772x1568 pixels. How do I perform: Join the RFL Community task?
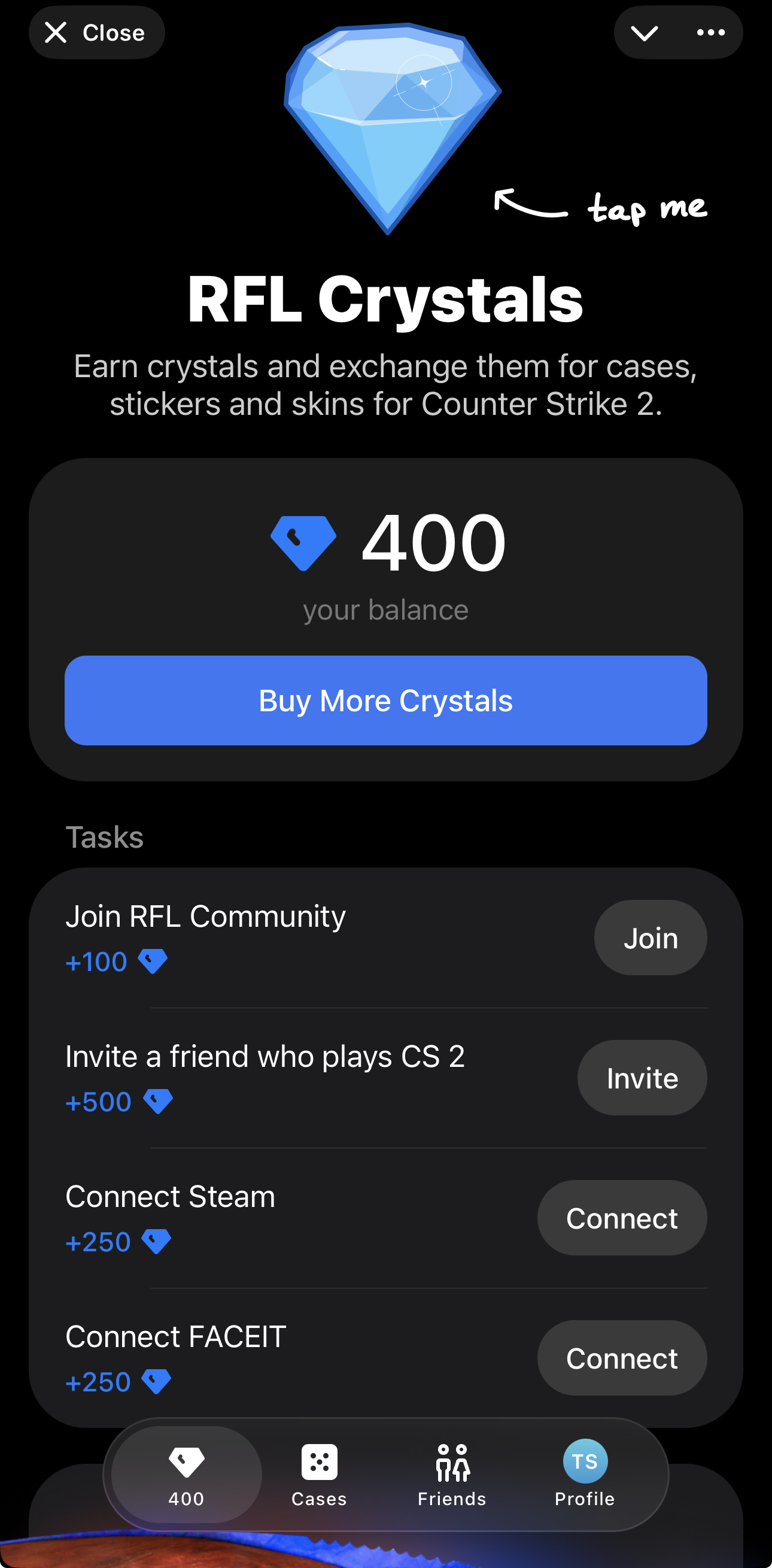point(650,938)
